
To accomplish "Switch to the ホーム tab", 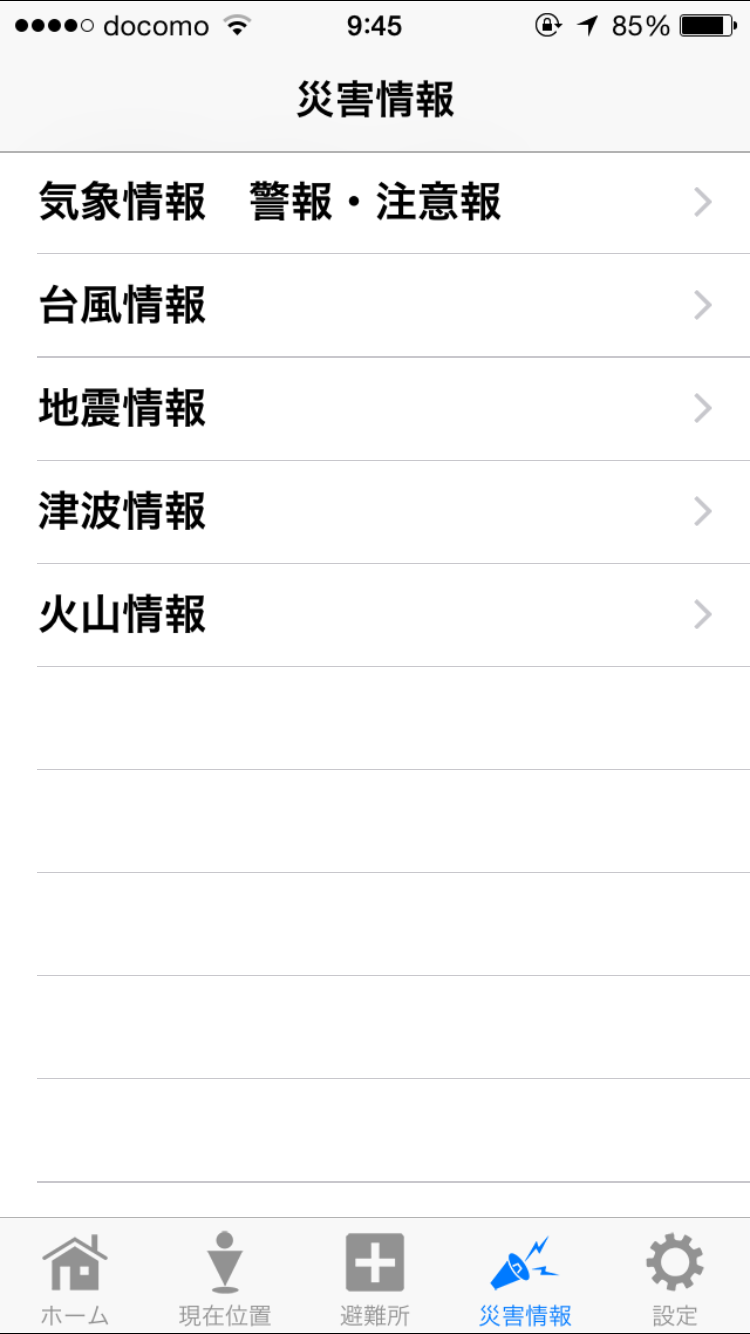I will [x=75, y=1277].
